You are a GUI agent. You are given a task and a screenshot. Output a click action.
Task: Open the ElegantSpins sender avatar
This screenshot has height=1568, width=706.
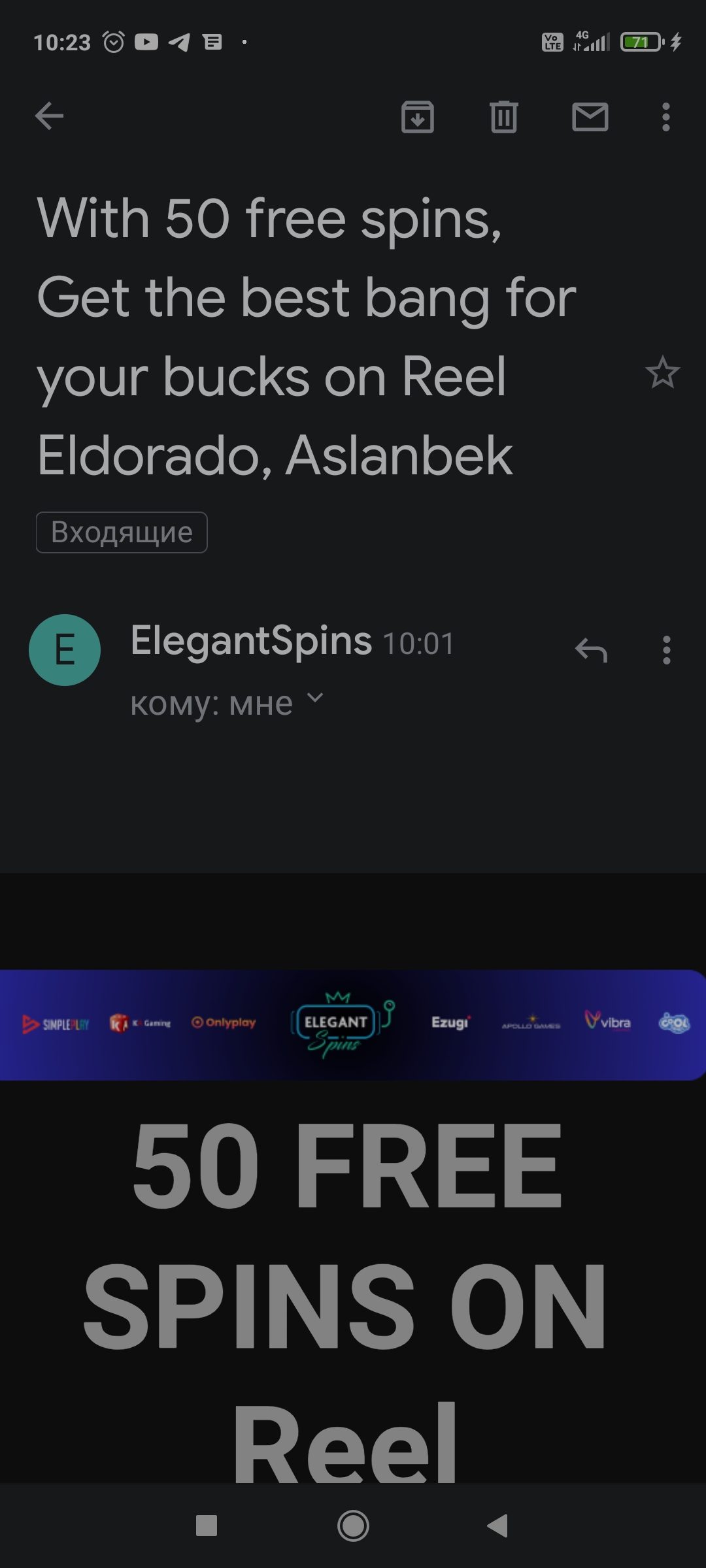[x=65, y=650]
